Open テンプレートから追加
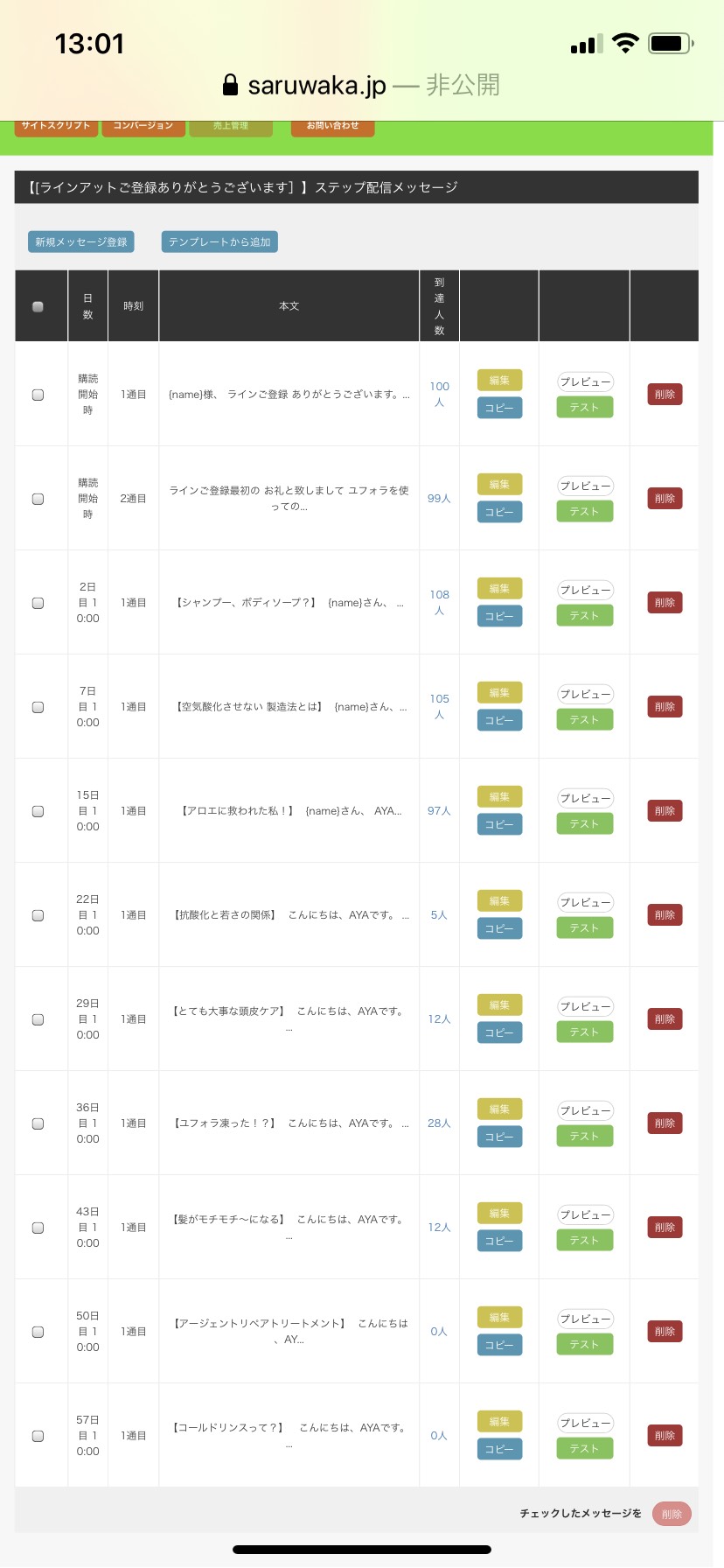 coord(219,241)
